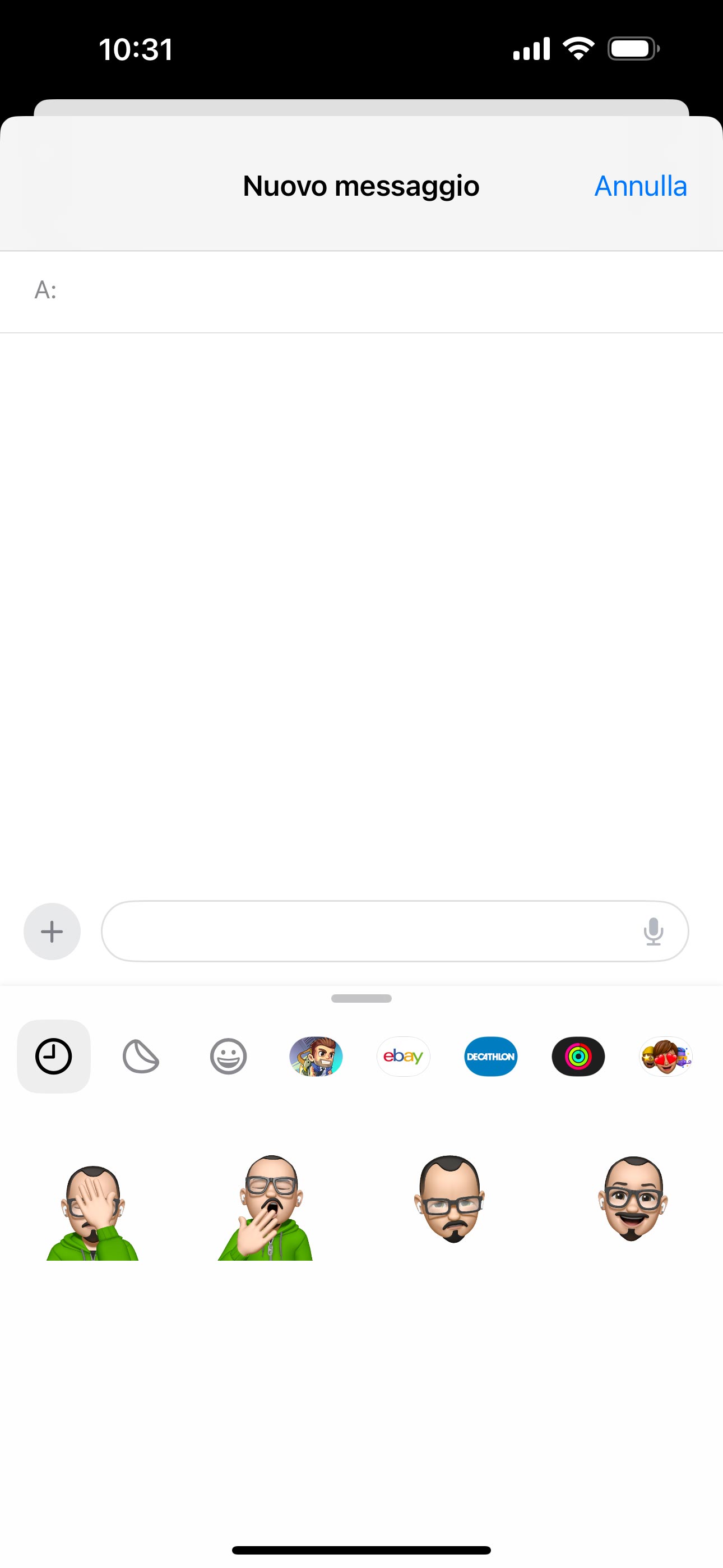Image resolution: width=723 pixels, height=1568 pixels.
Task: Open the eBay sticker app
Action: (404, 1056)
